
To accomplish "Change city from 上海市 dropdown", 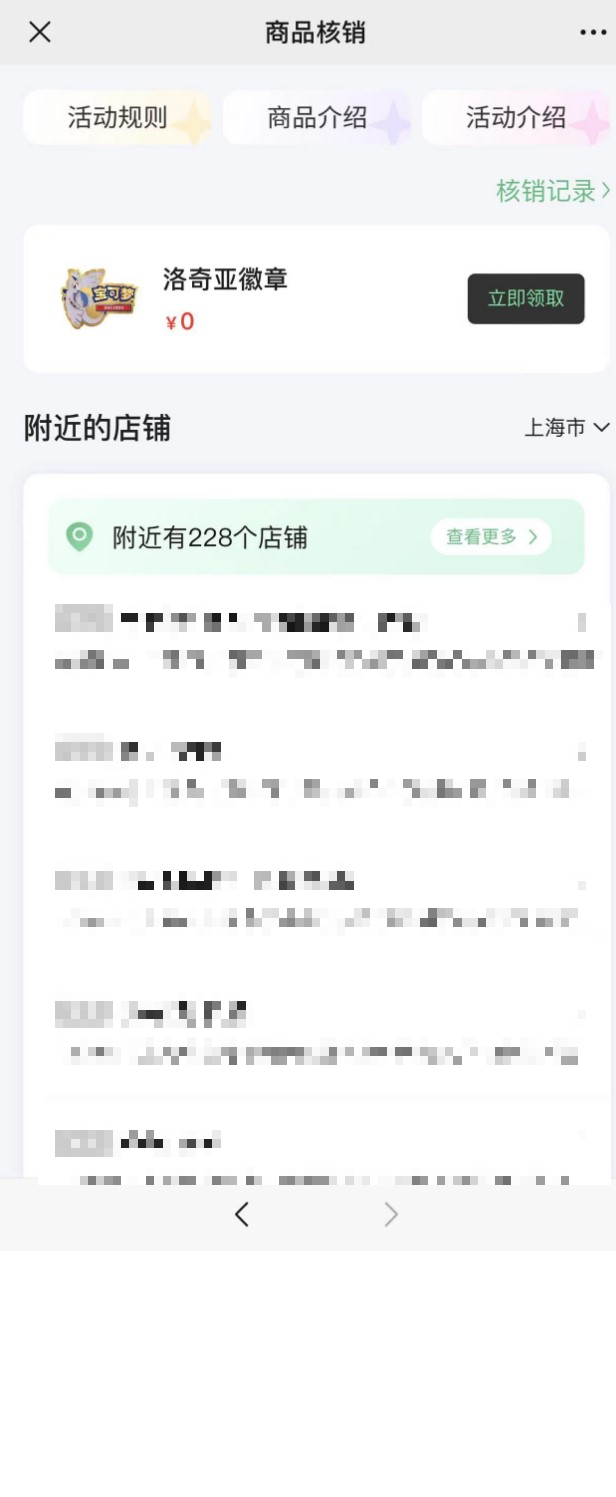I will [566, 428].
